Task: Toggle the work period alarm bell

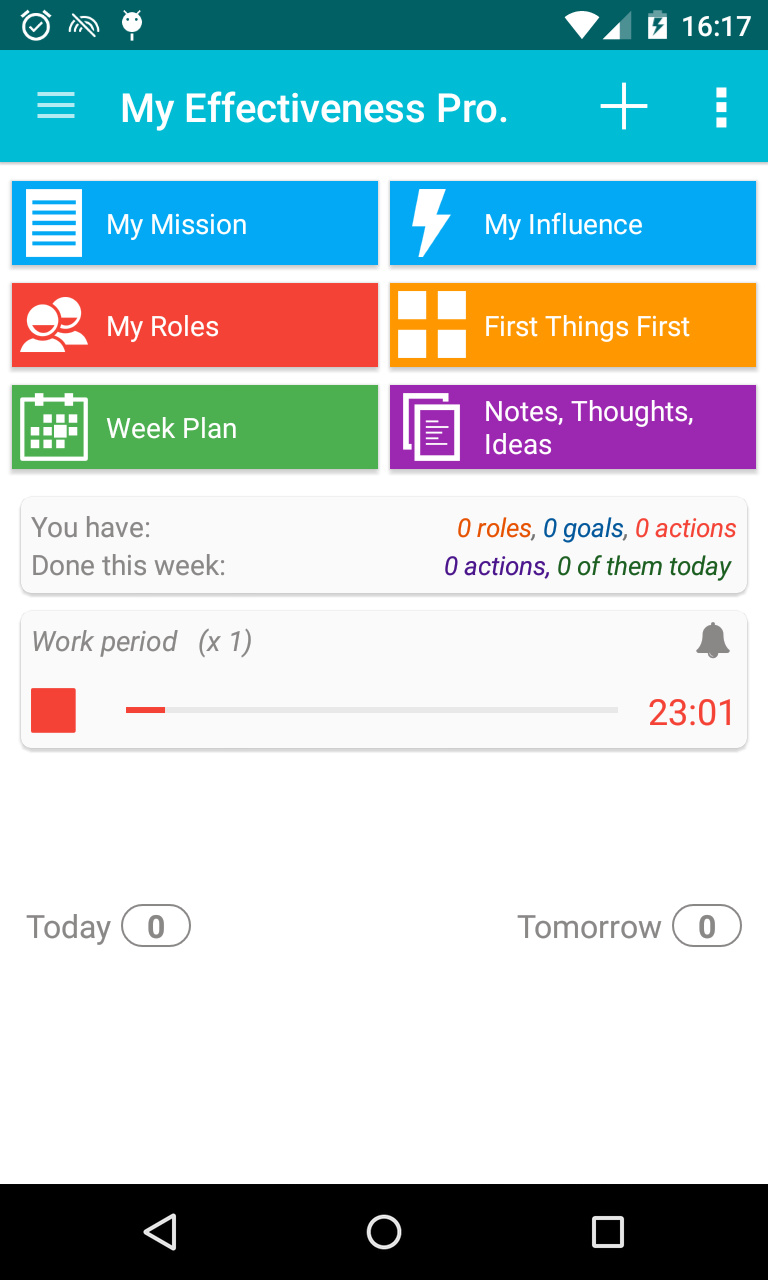Action: [x=712, y=640]
